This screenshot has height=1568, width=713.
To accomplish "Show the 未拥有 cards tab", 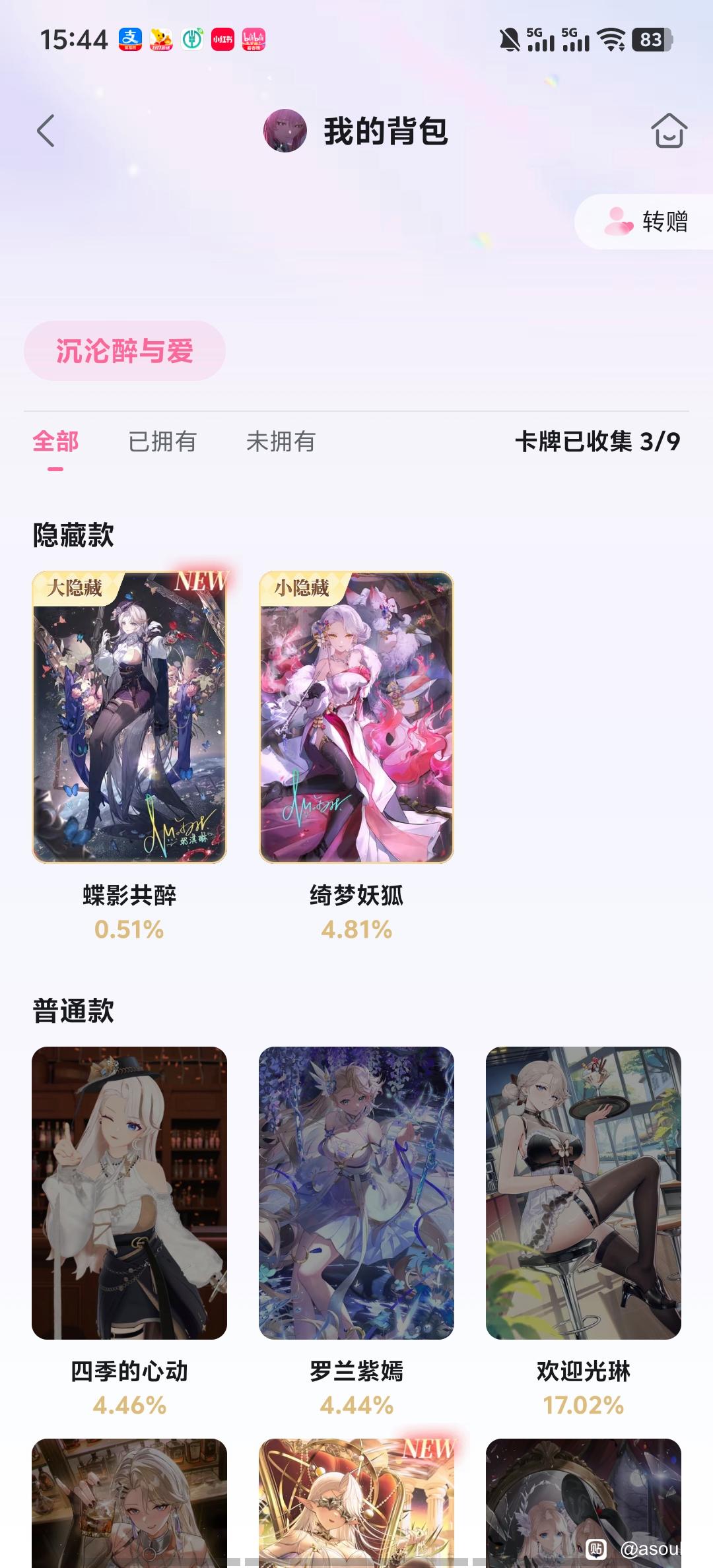I will (281, 441).
